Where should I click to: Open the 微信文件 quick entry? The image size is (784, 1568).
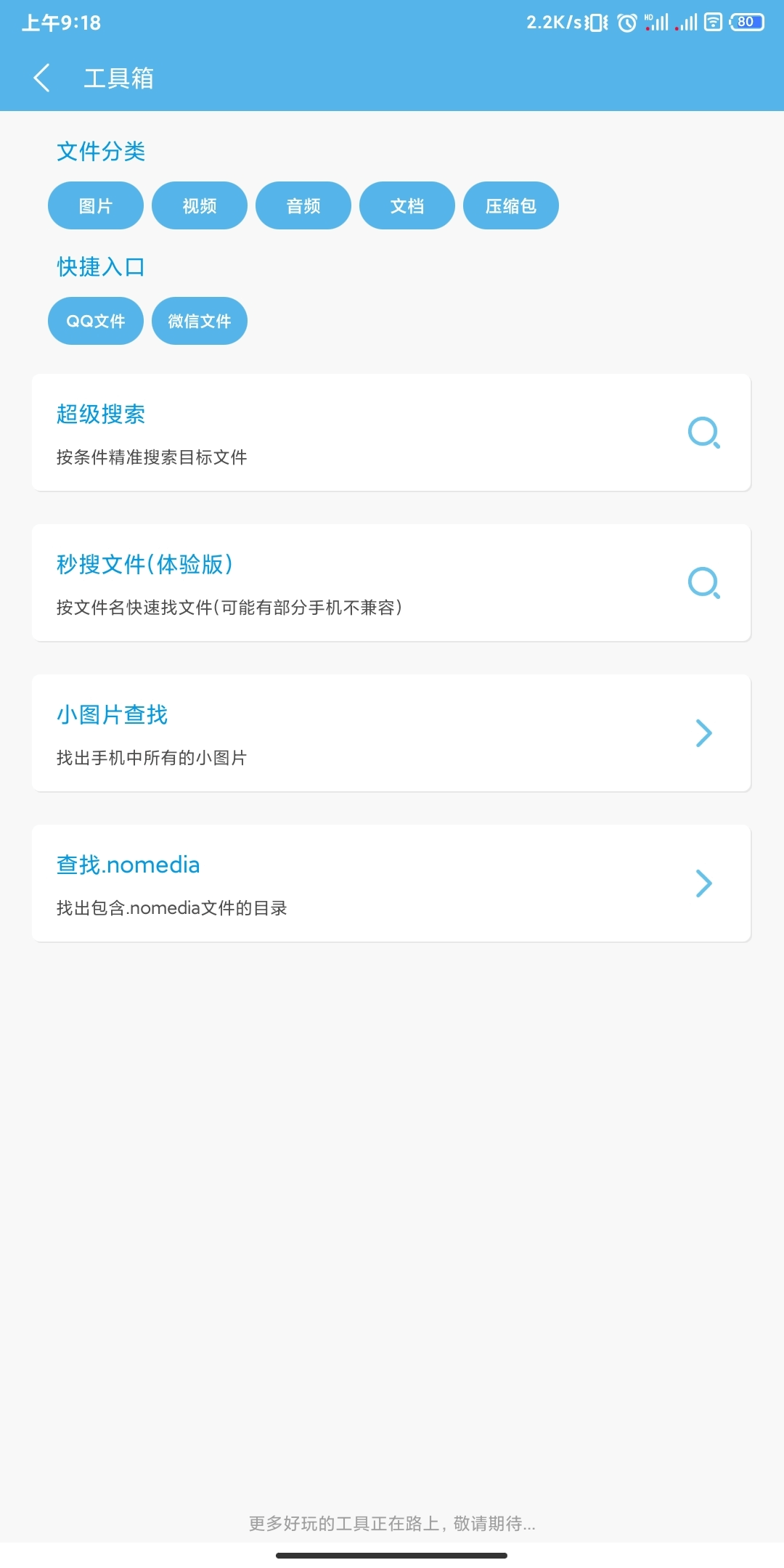point(199,320)
